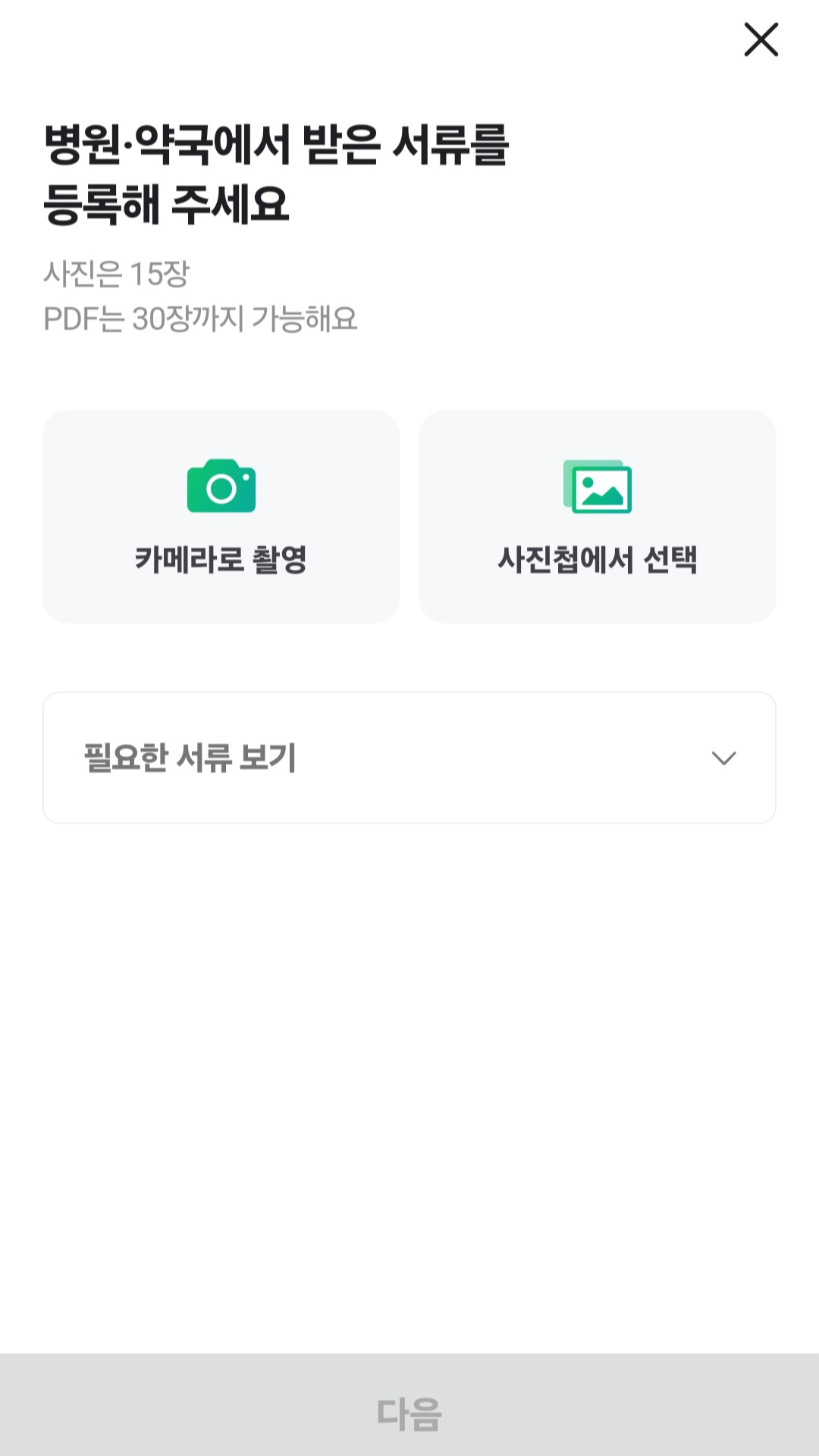Tap the 다음 button

pyautogui.click(x=409, y=1405)
